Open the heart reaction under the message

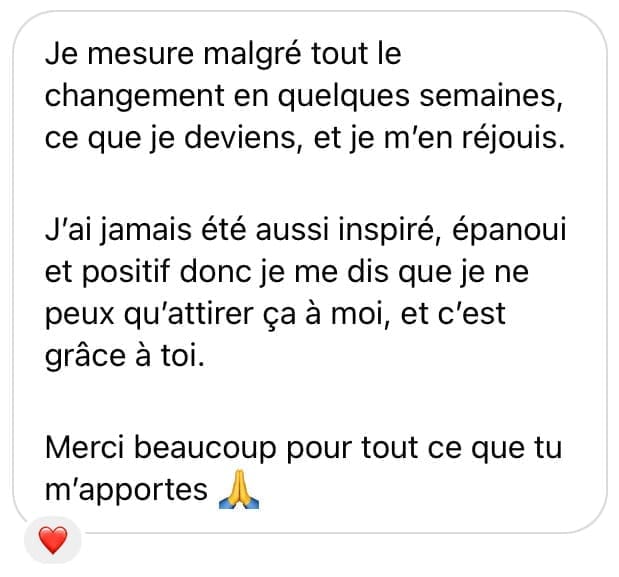click(x=52, y=541)
